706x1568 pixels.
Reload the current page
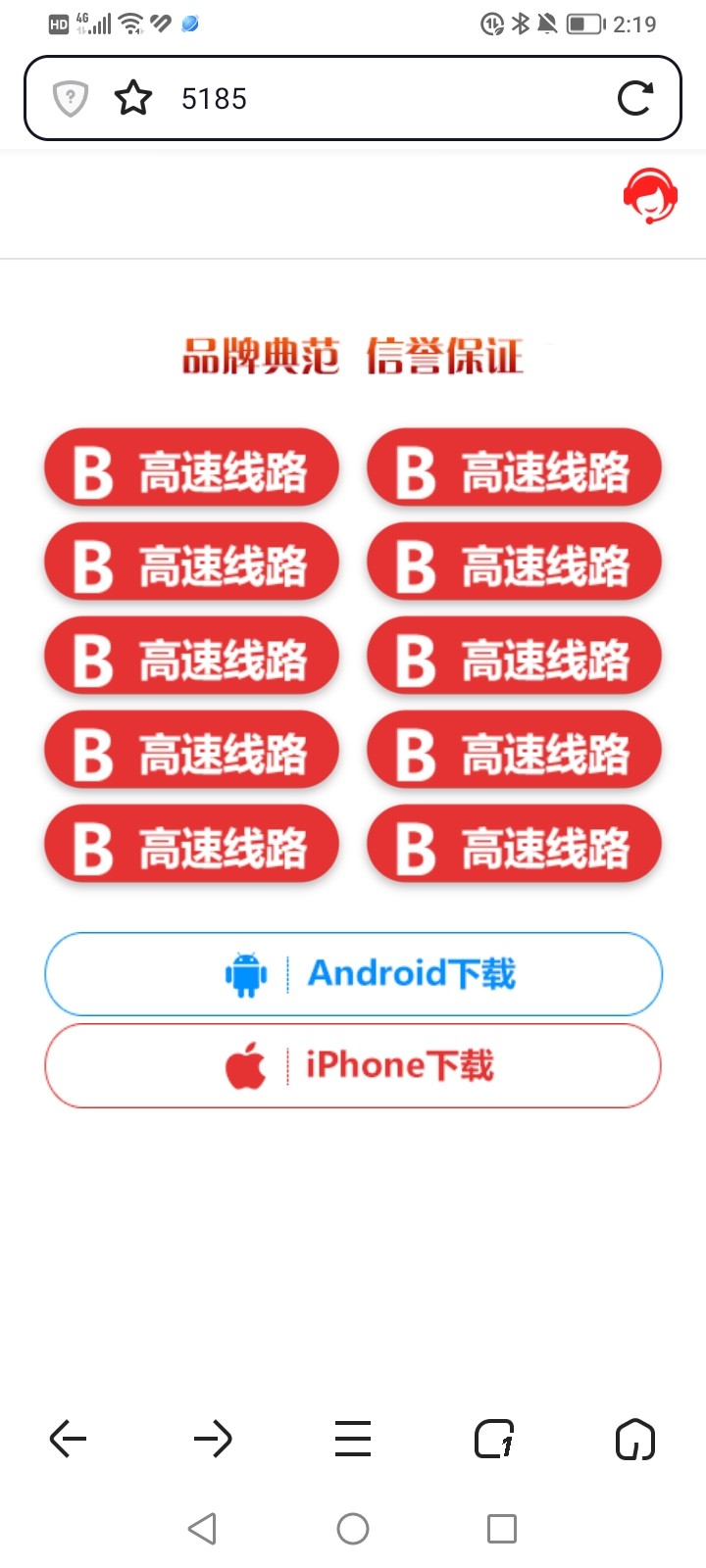[x=634, y=98]
